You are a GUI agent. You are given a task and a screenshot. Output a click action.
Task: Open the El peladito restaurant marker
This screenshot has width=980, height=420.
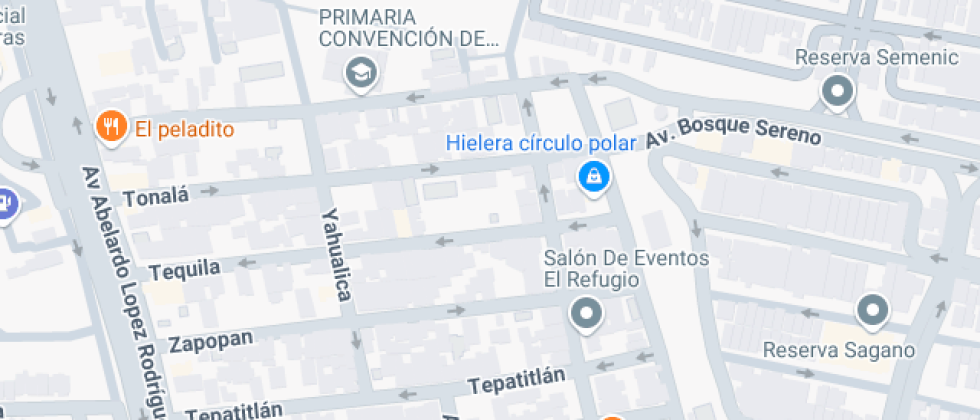pos(109,127)
